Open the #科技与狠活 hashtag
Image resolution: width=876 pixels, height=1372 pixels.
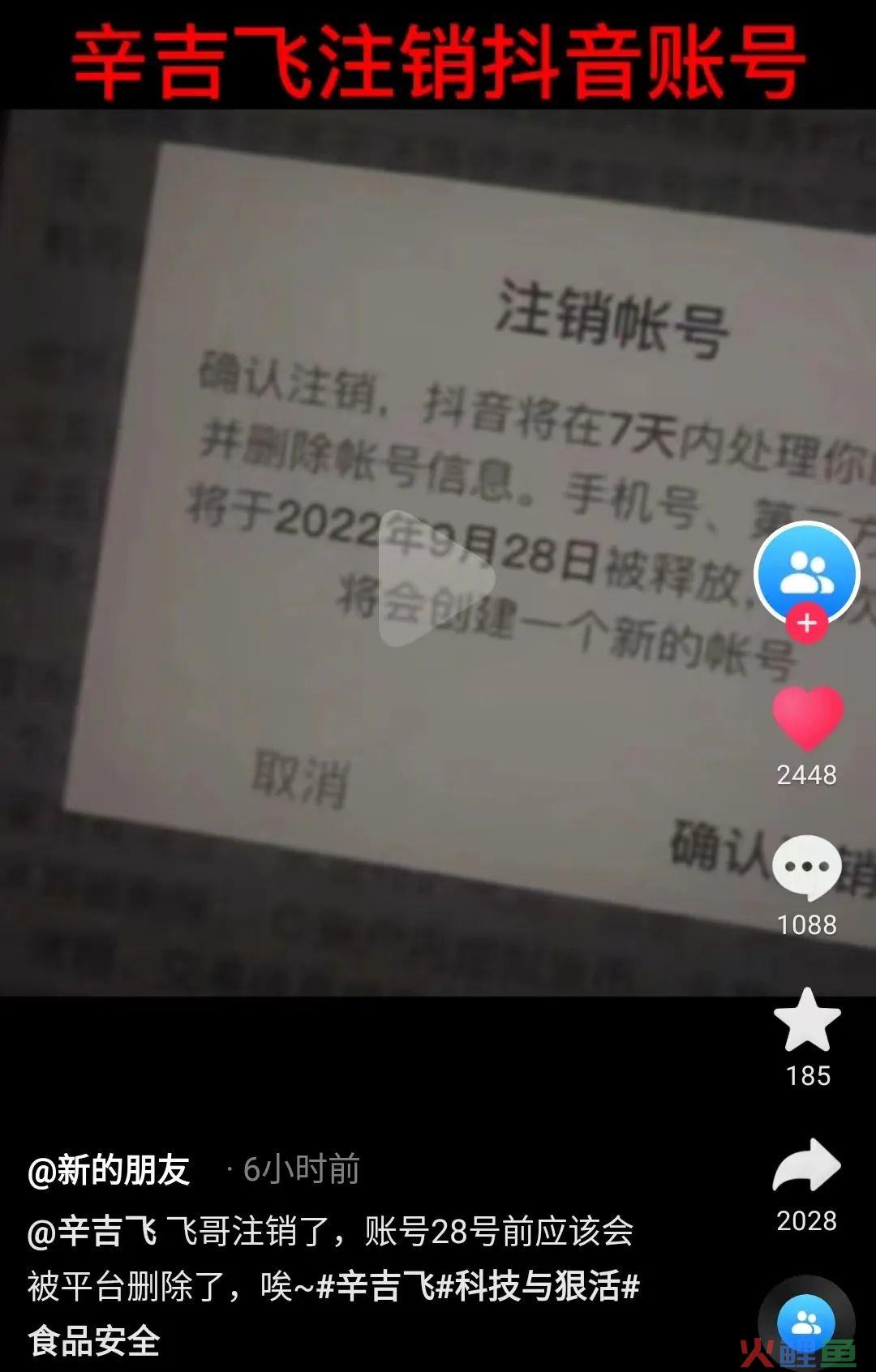[x=535, y=1286]
